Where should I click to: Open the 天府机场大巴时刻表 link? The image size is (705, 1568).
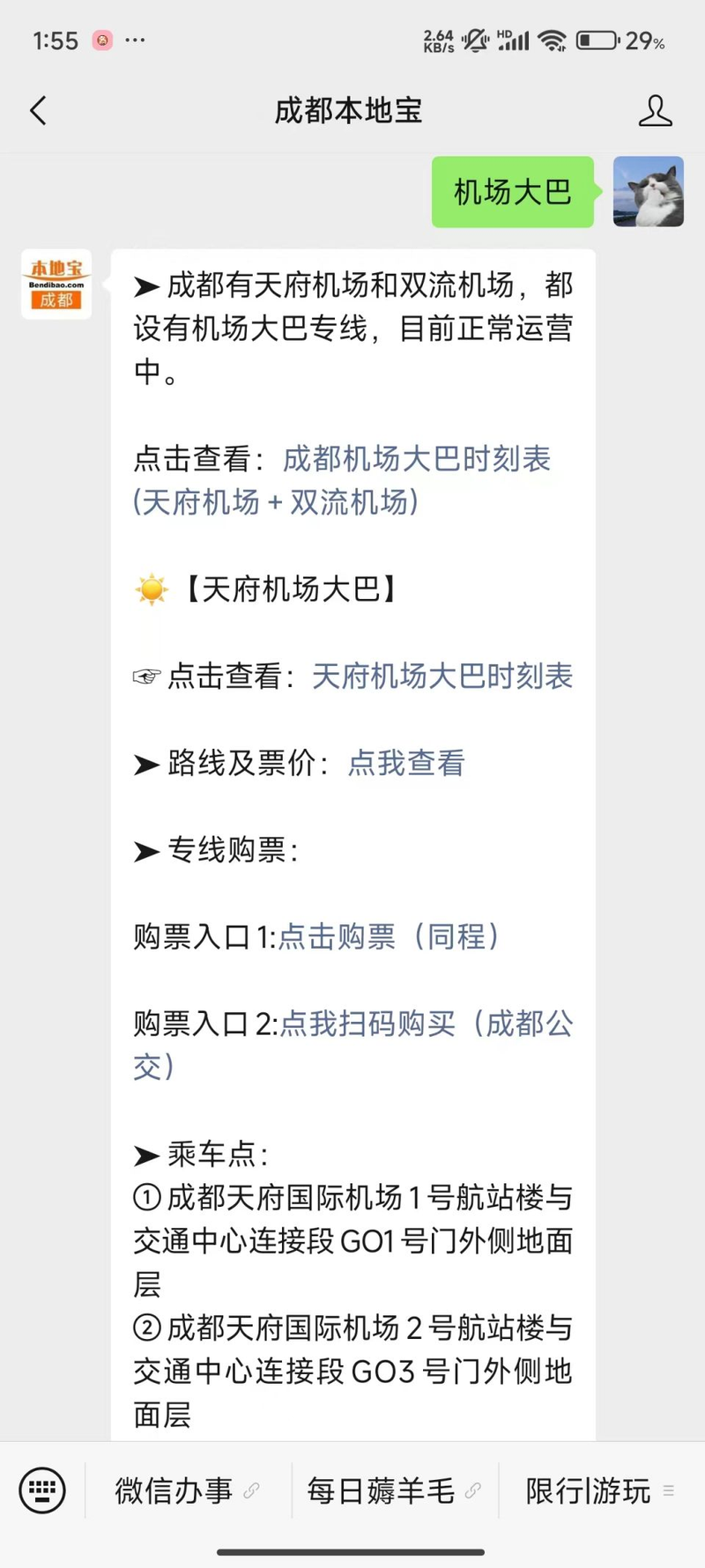442,676
